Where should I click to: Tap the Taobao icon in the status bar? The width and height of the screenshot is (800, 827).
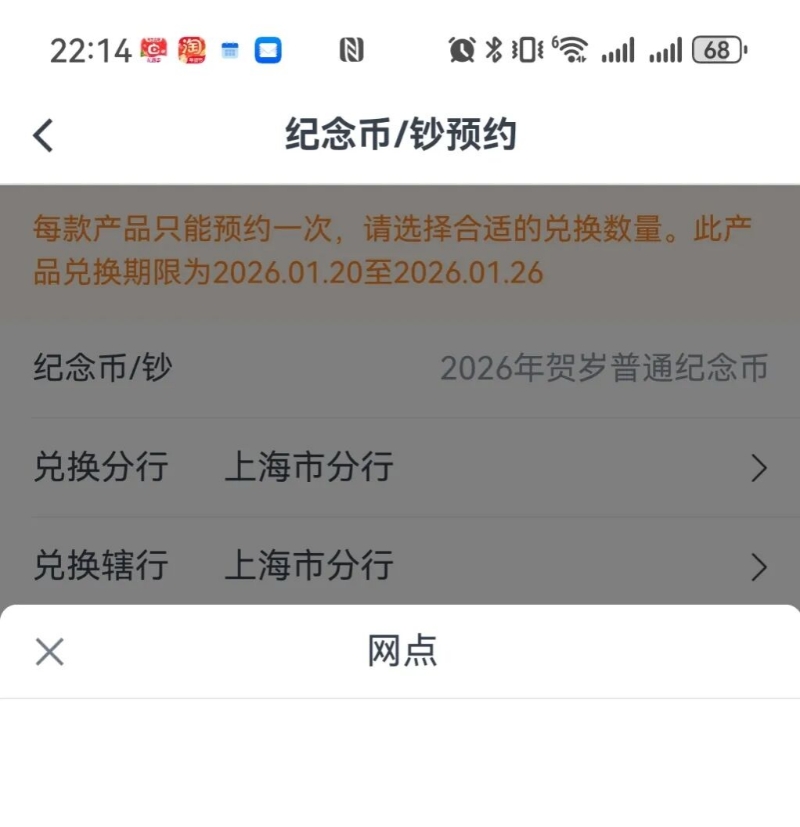tap(193, 48)
